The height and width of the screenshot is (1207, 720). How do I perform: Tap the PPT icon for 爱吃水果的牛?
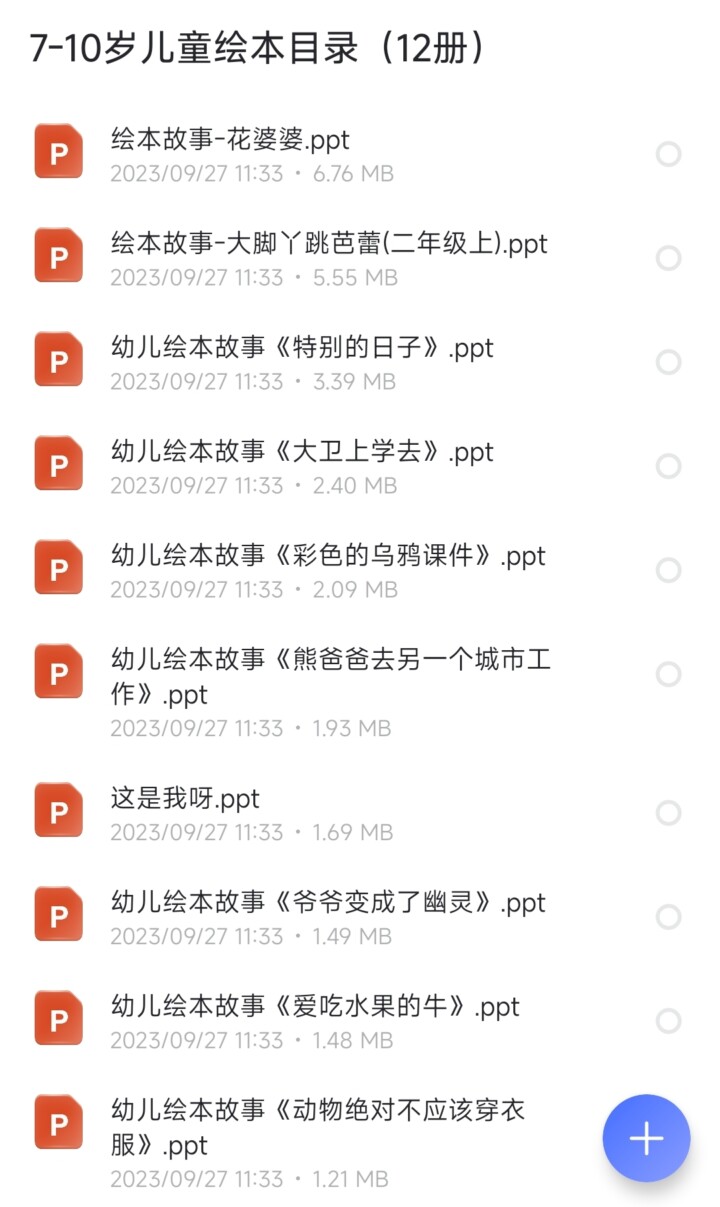coord(58,1019)
